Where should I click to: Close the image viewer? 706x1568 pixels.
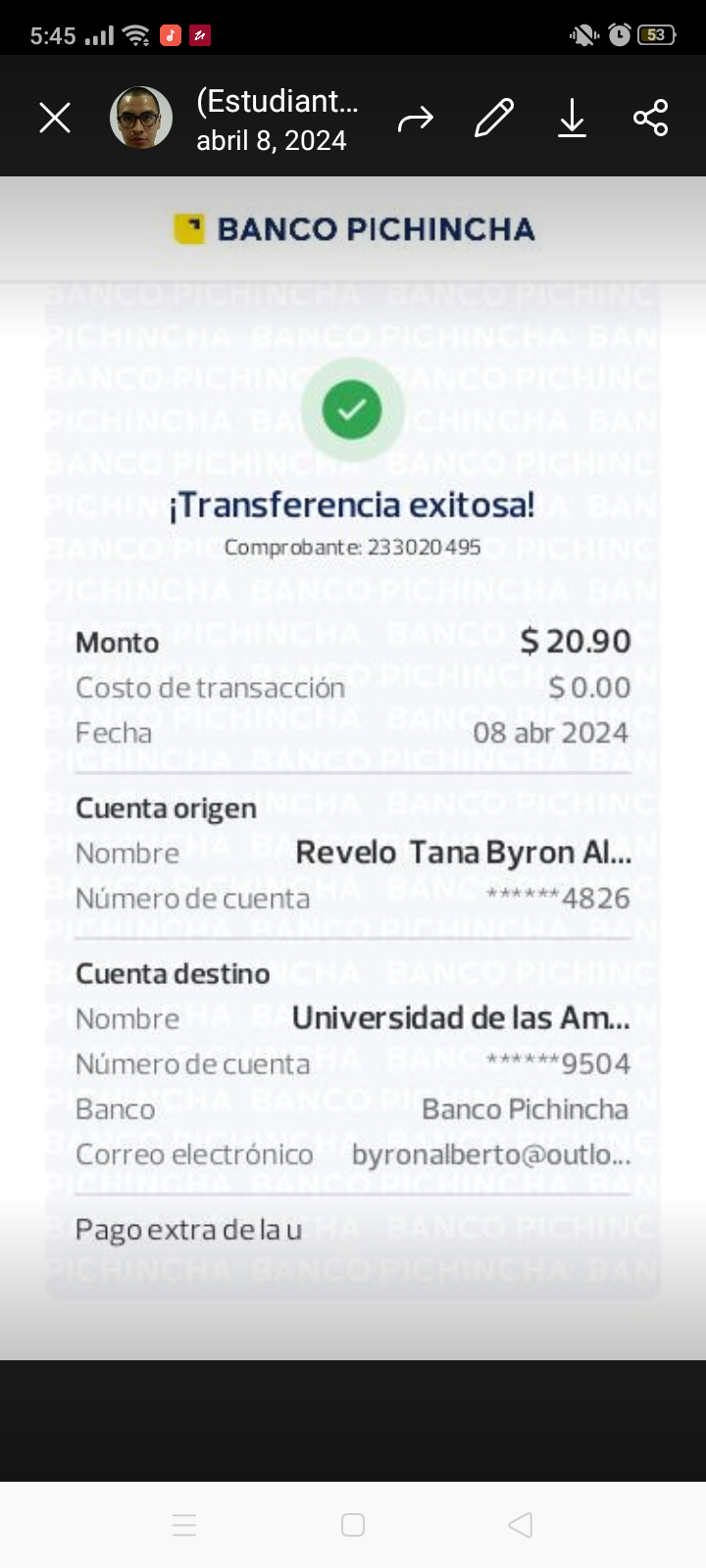pos(55,119)
